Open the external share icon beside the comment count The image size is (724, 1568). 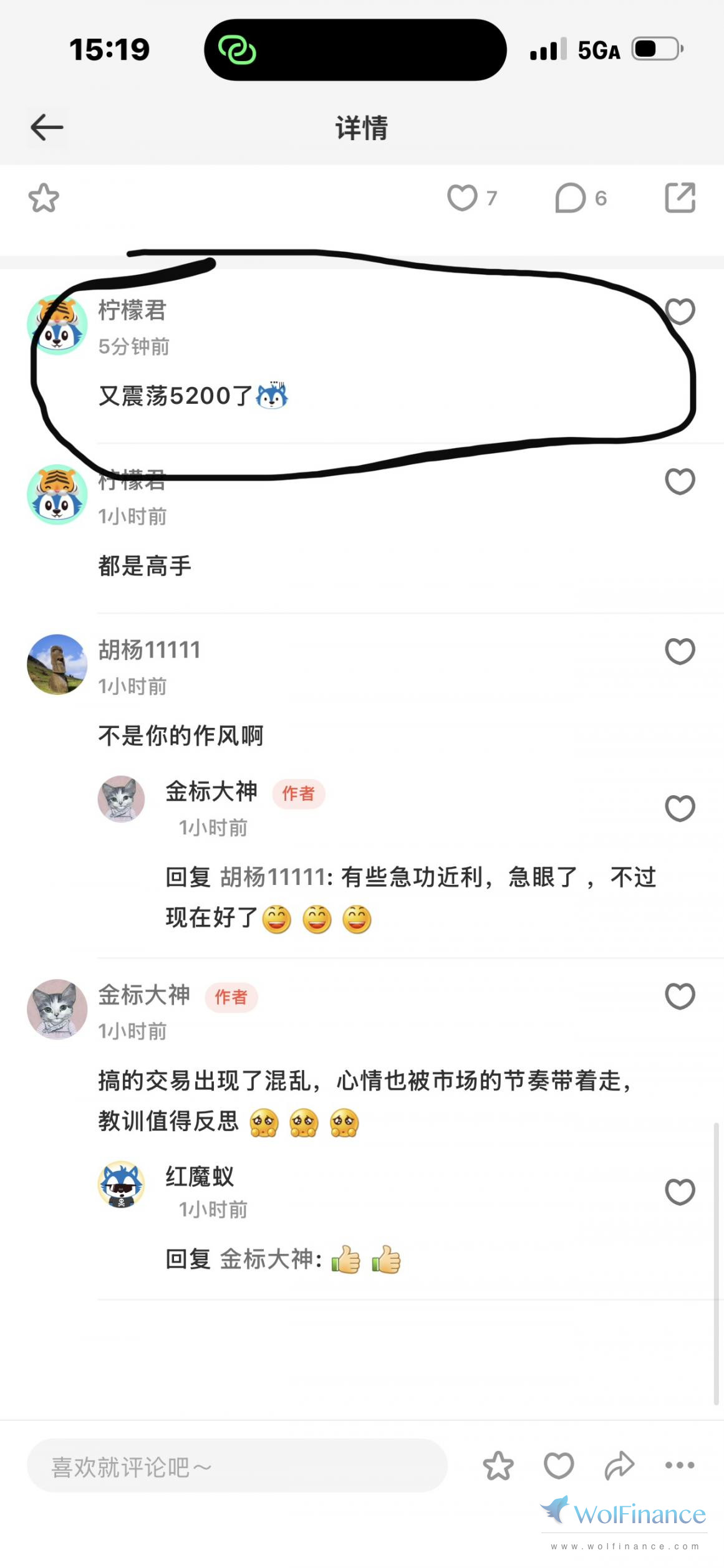[680, 198]
